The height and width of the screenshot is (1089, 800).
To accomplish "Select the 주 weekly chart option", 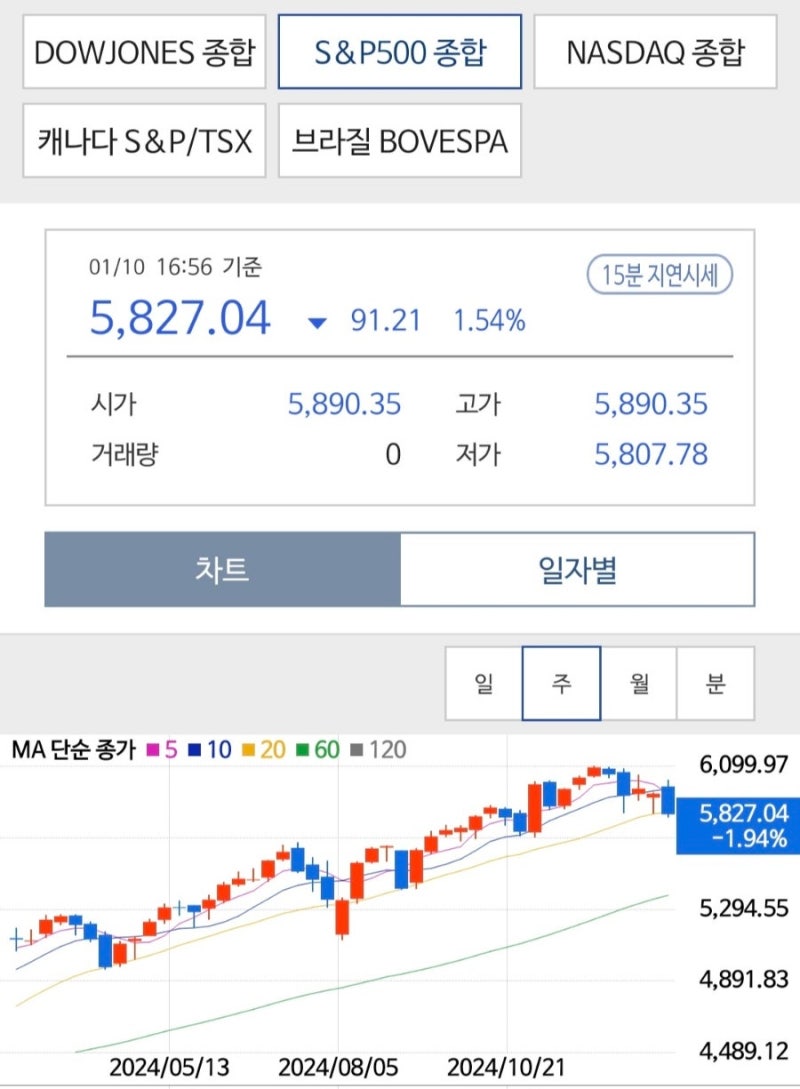I will 562,683.
